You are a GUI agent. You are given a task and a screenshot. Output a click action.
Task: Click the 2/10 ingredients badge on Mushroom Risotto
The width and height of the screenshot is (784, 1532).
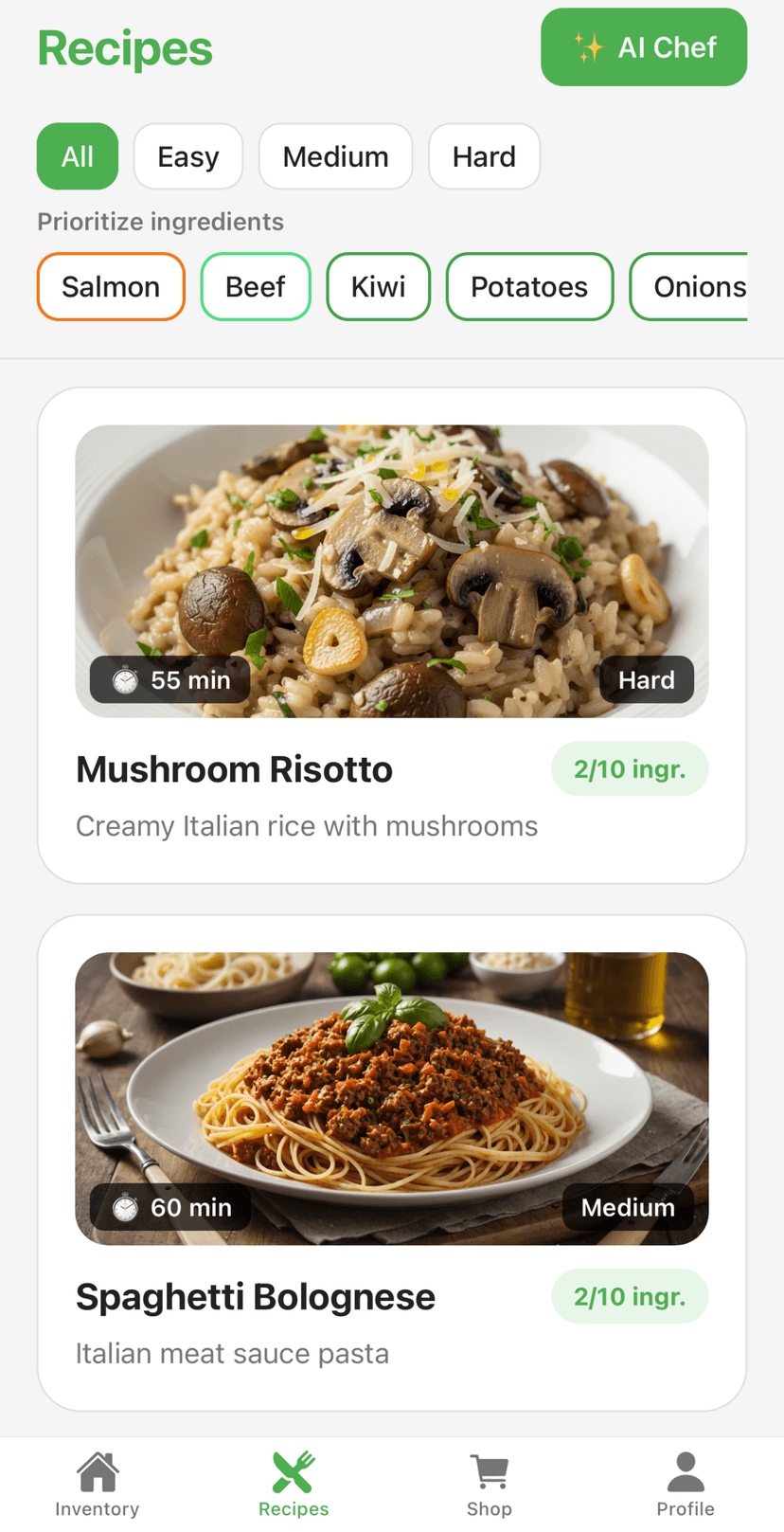tap(630, 768)
